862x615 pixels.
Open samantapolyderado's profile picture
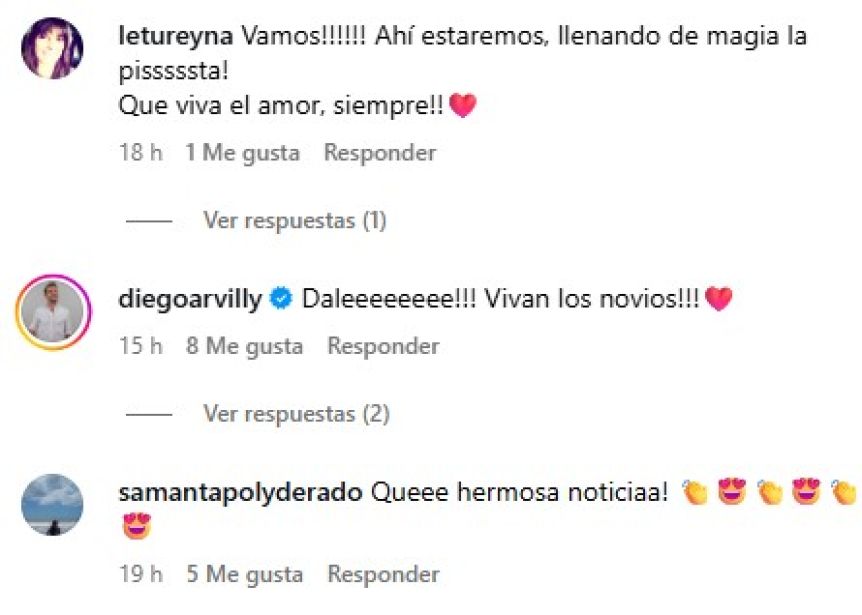[52, 505]
